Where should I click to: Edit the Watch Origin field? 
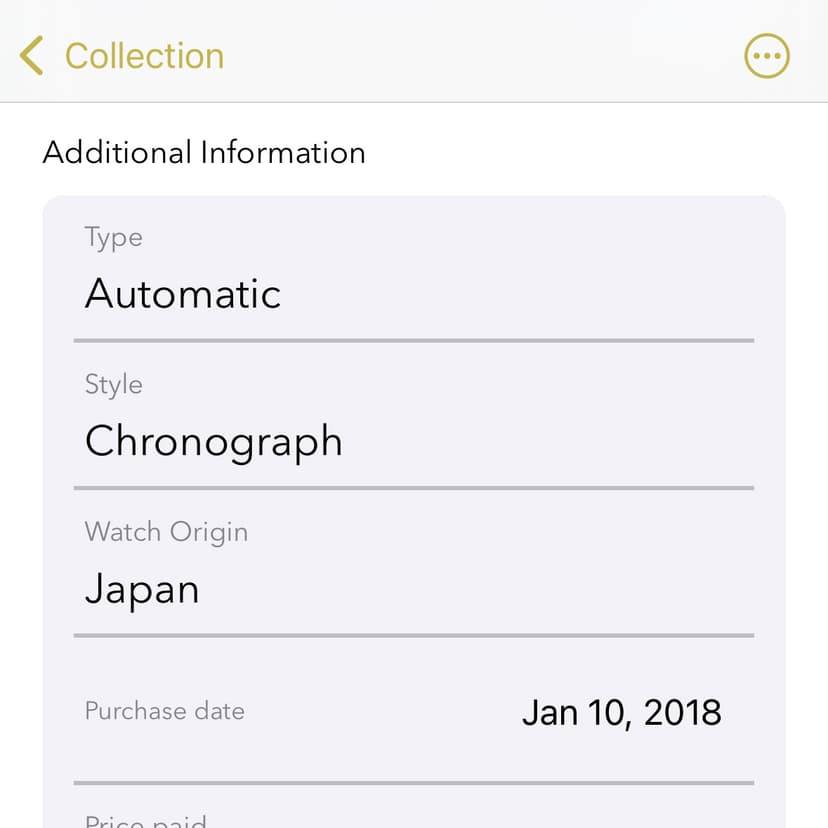[x=412, y=589]
